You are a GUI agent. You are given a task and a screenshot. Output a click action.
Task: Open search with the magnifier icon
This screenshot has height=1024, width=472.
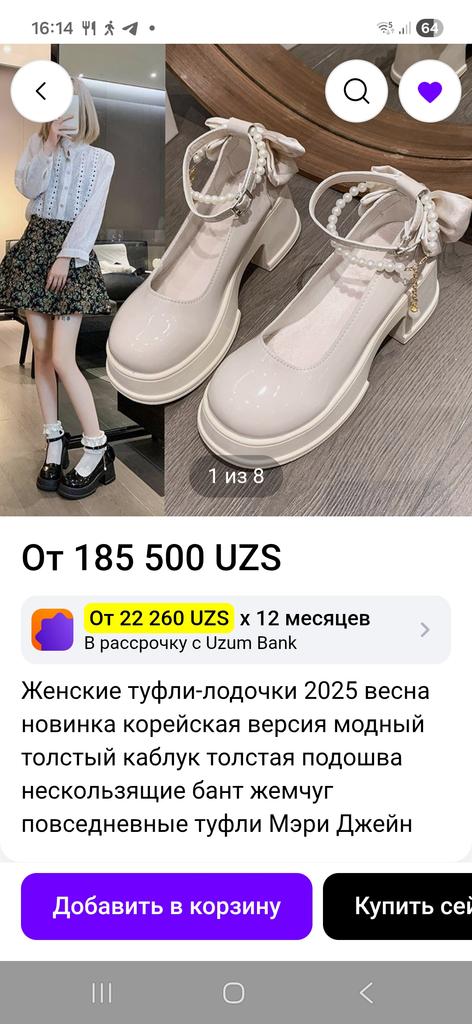click(356, 91)
